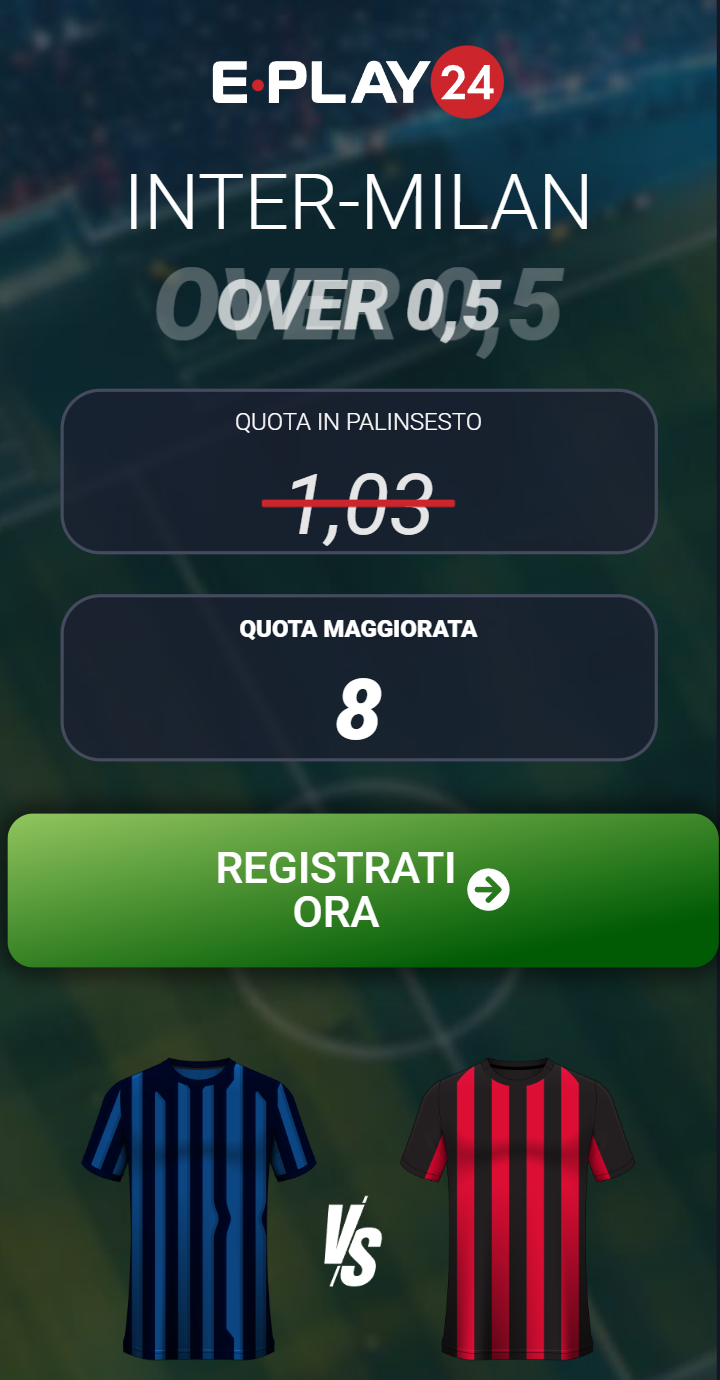This screenshot has height=1380, width=720.
Task: Click the white arrow icon inside REGISTRATI ORA
Action: click(x=489, y=889)
